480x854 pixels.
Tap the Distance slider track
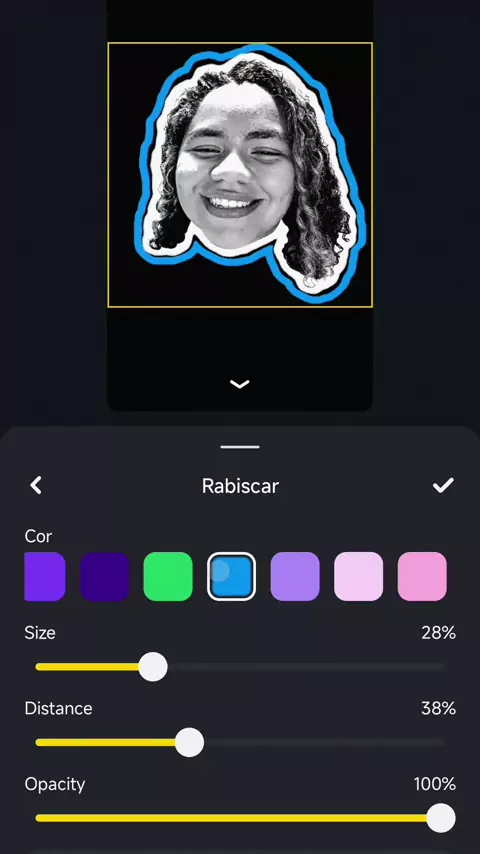[240, 742]
